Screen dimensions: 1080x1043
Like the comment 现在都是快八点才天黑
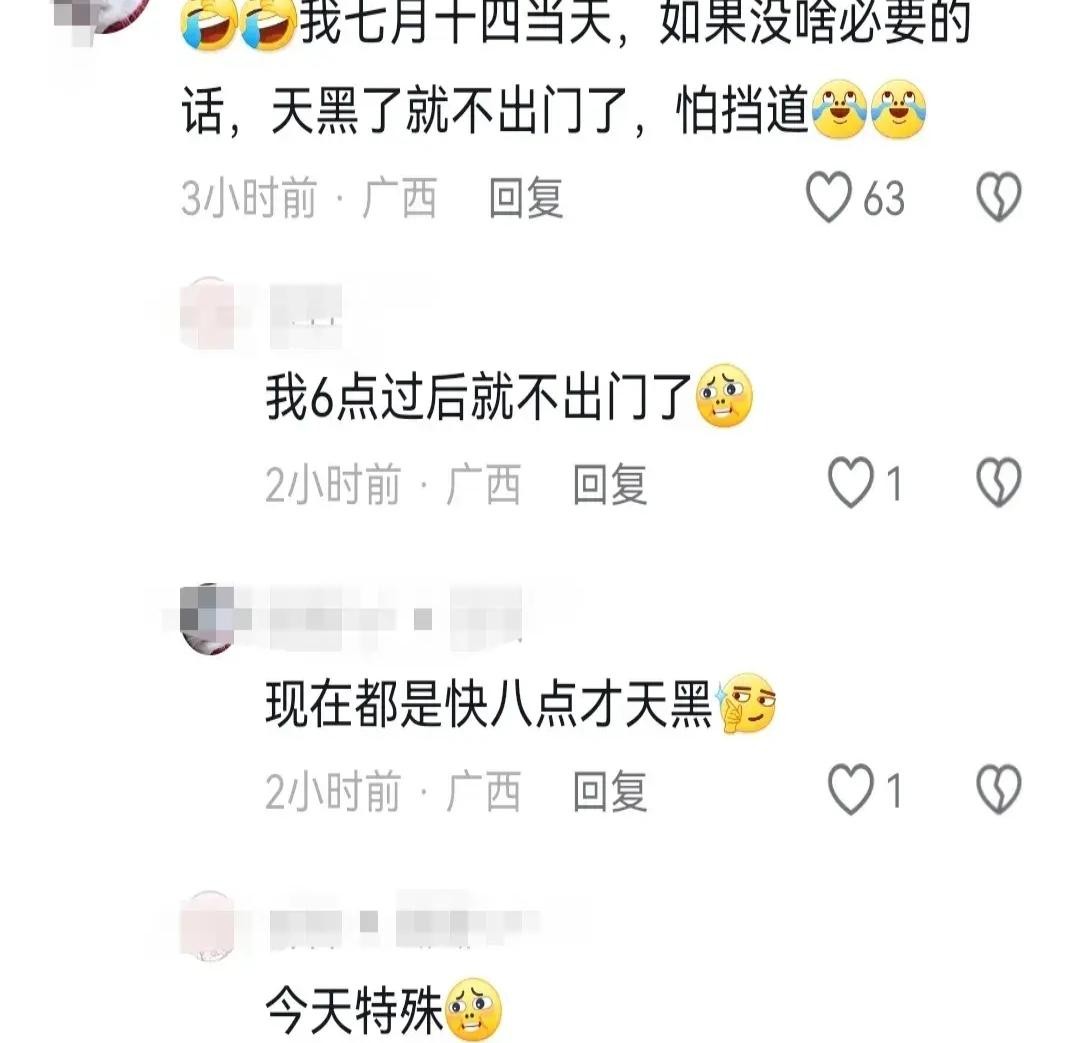click(852, 791)
